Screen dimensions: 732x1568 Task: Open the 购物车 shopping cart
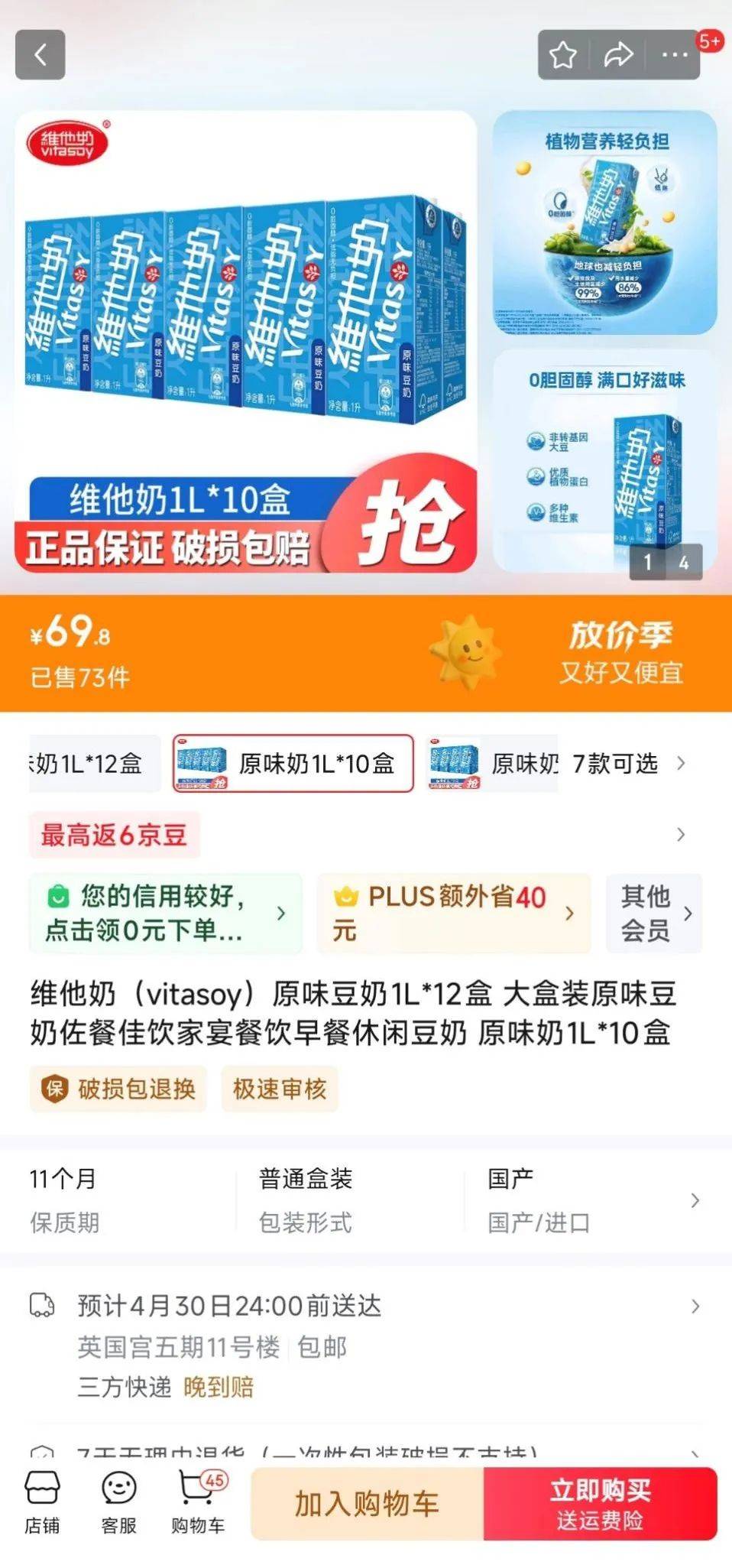[198, 1503]
